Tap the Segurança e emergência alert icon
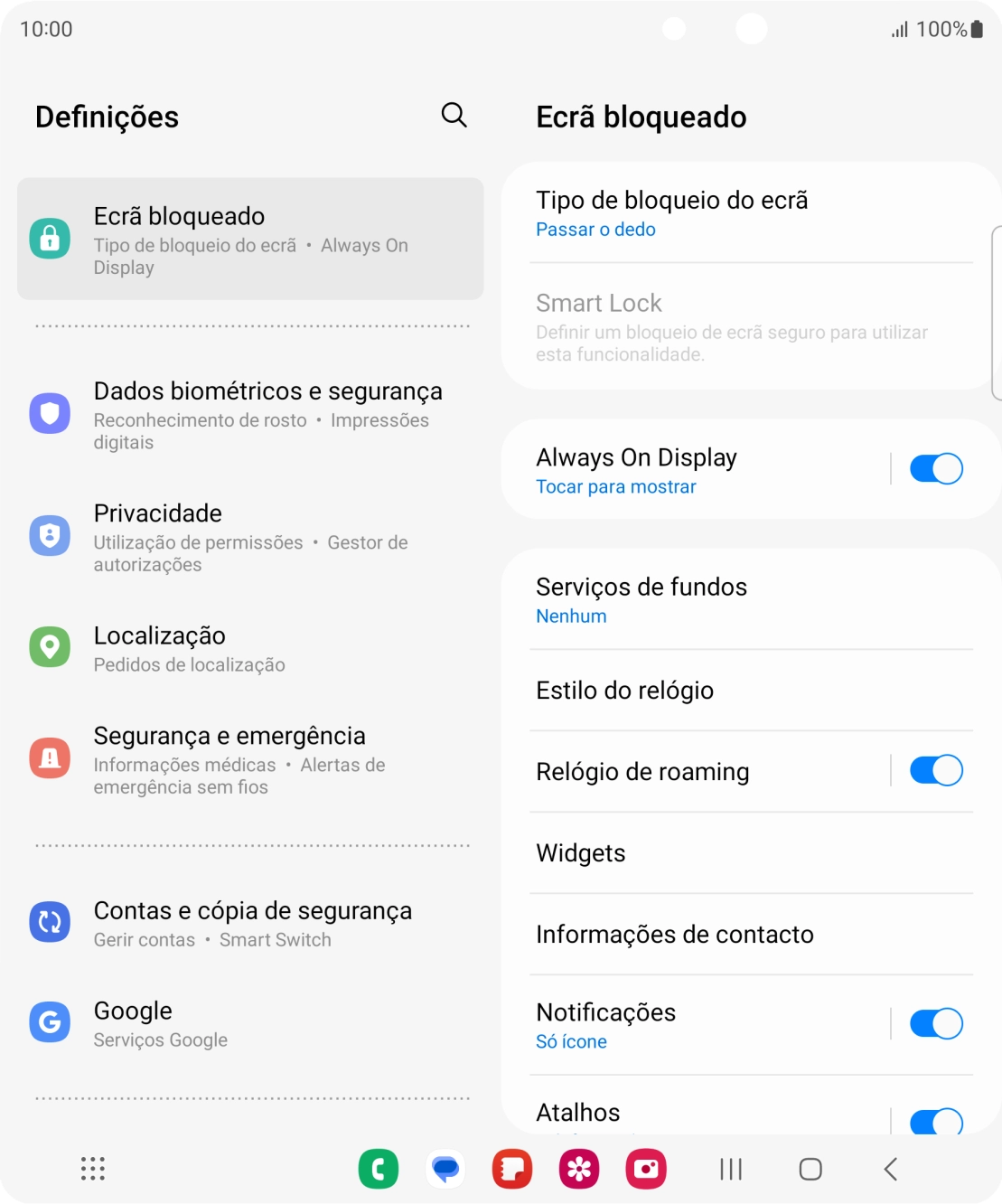Screen dimensions: 1002x1204 coord(50,758)
